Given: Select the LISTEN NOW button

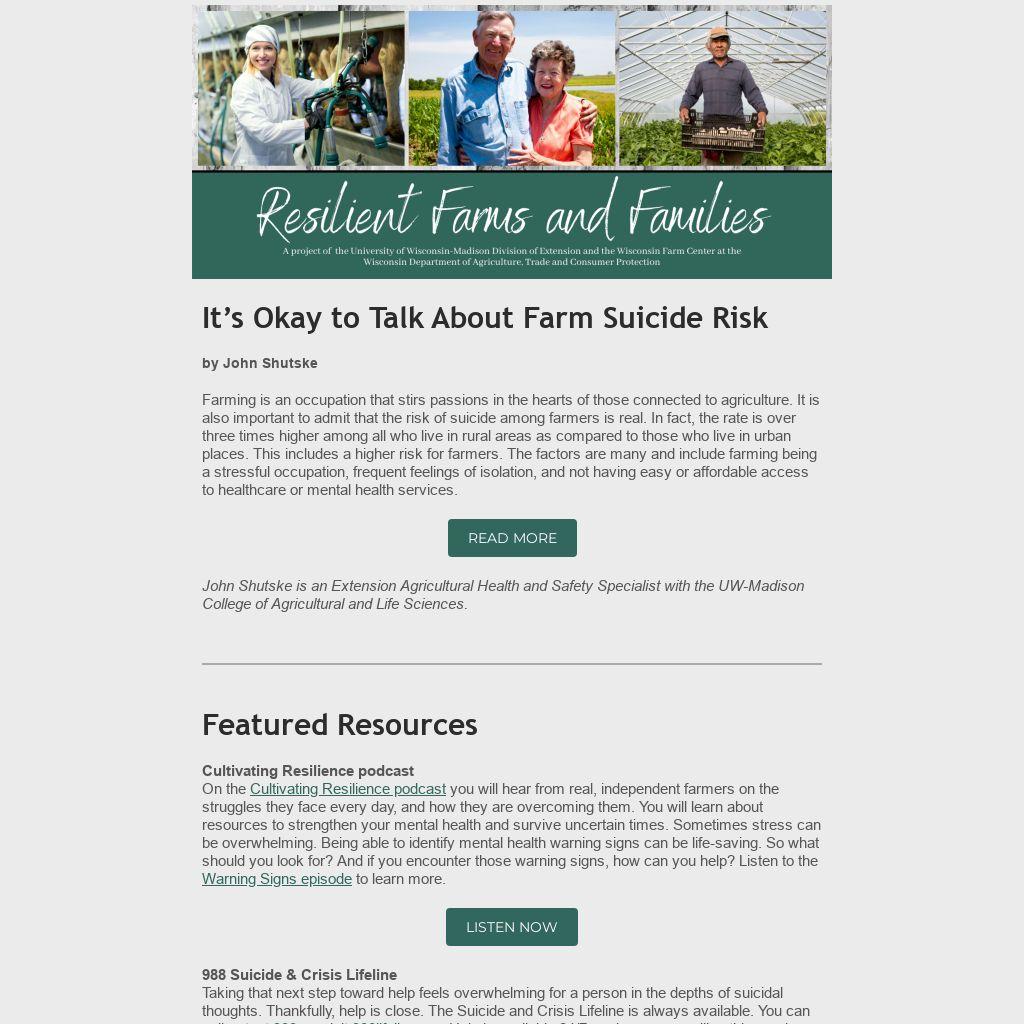Looking at the screenshot, I should click(x=512, y=927).
